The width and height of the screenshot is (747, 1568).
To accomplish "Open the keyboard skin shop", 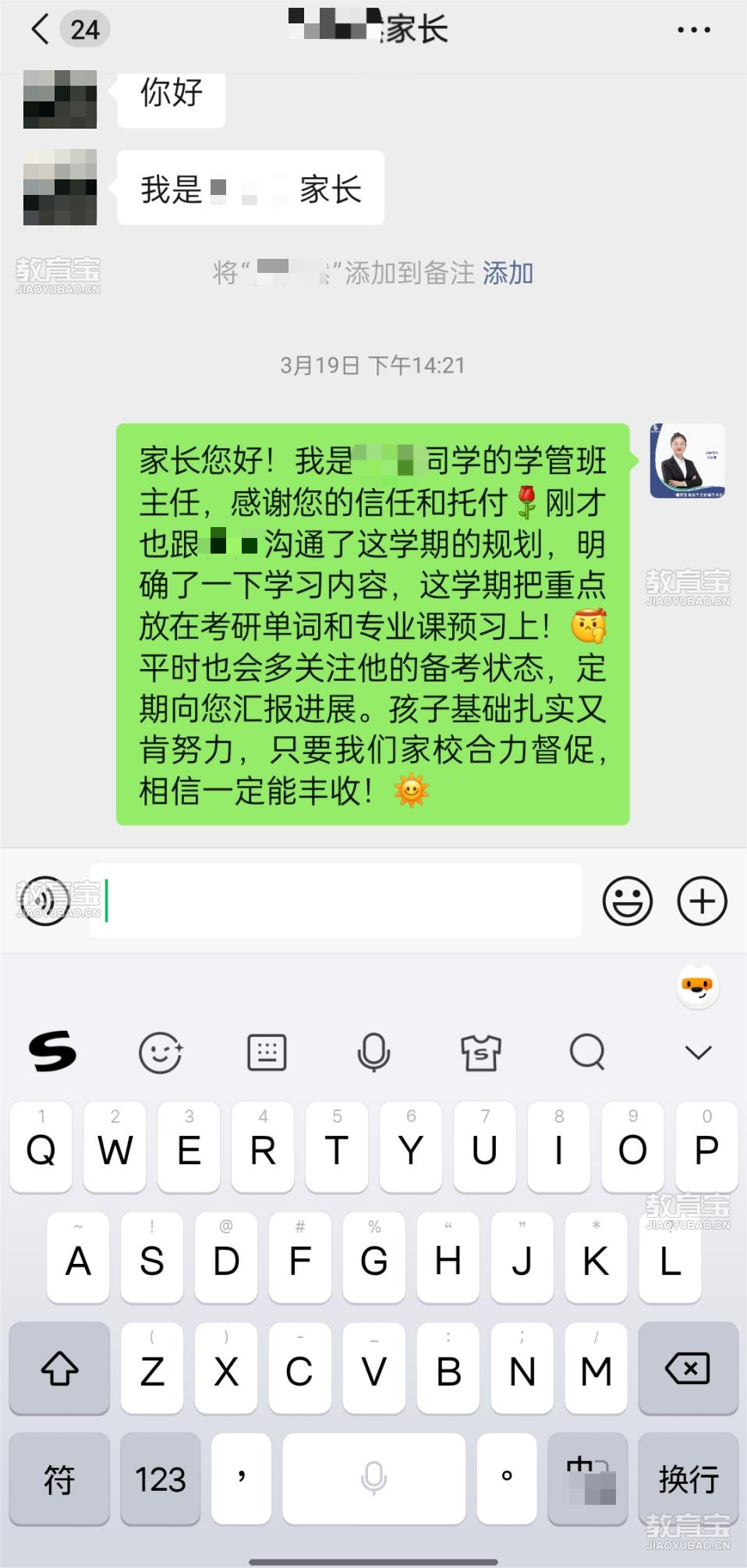I will (x=480, y=1053).
